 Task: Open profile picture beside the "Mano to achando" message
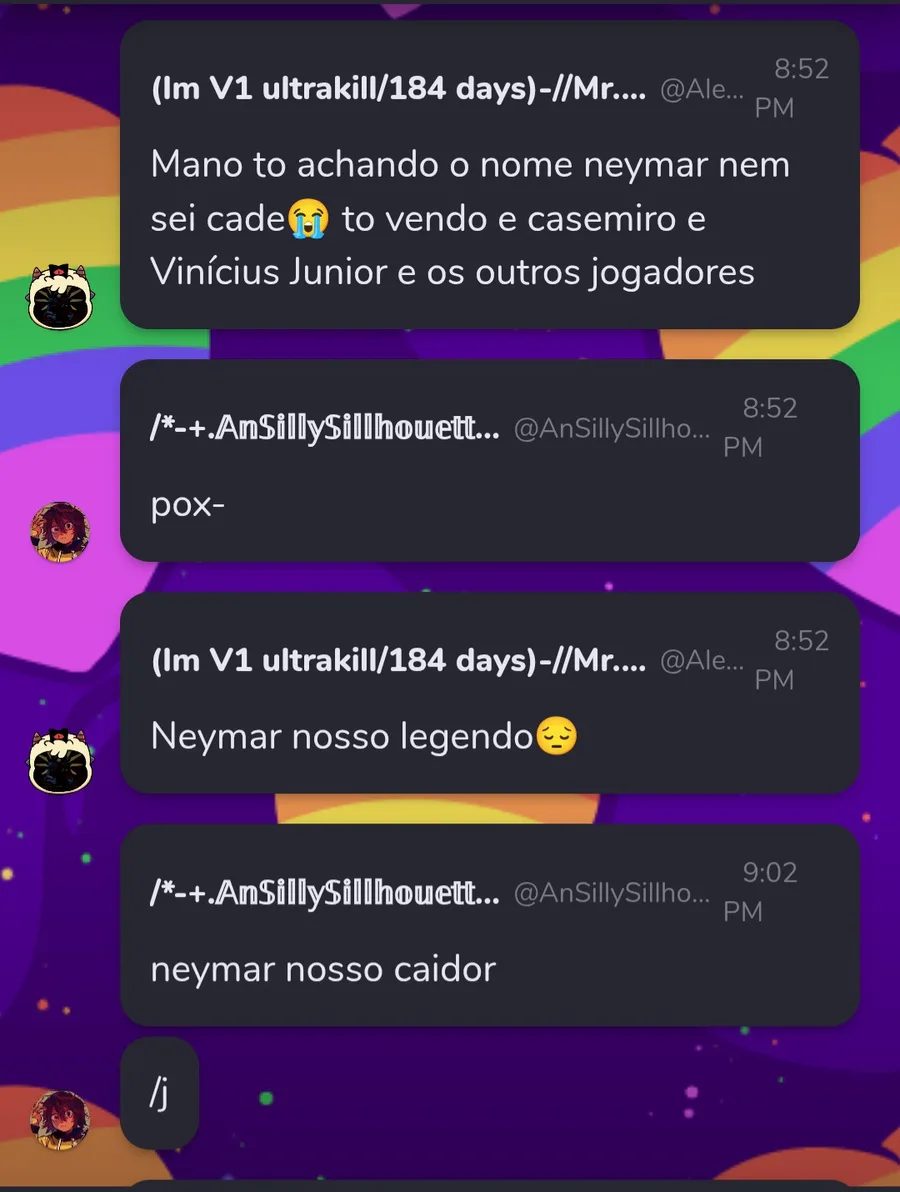click(x=61, y=297)
